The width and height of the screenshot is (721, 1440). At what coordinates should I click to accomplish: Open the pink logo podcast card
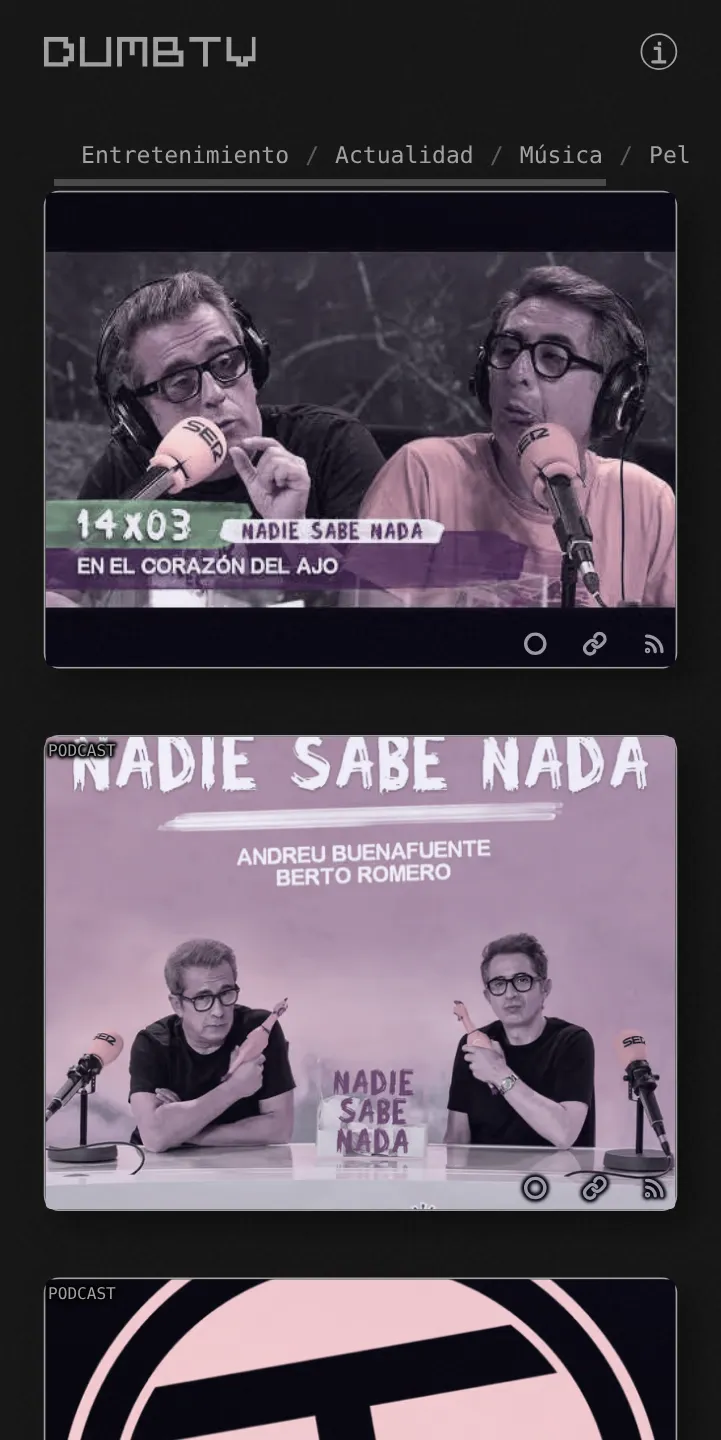(x=360, y=1359)
